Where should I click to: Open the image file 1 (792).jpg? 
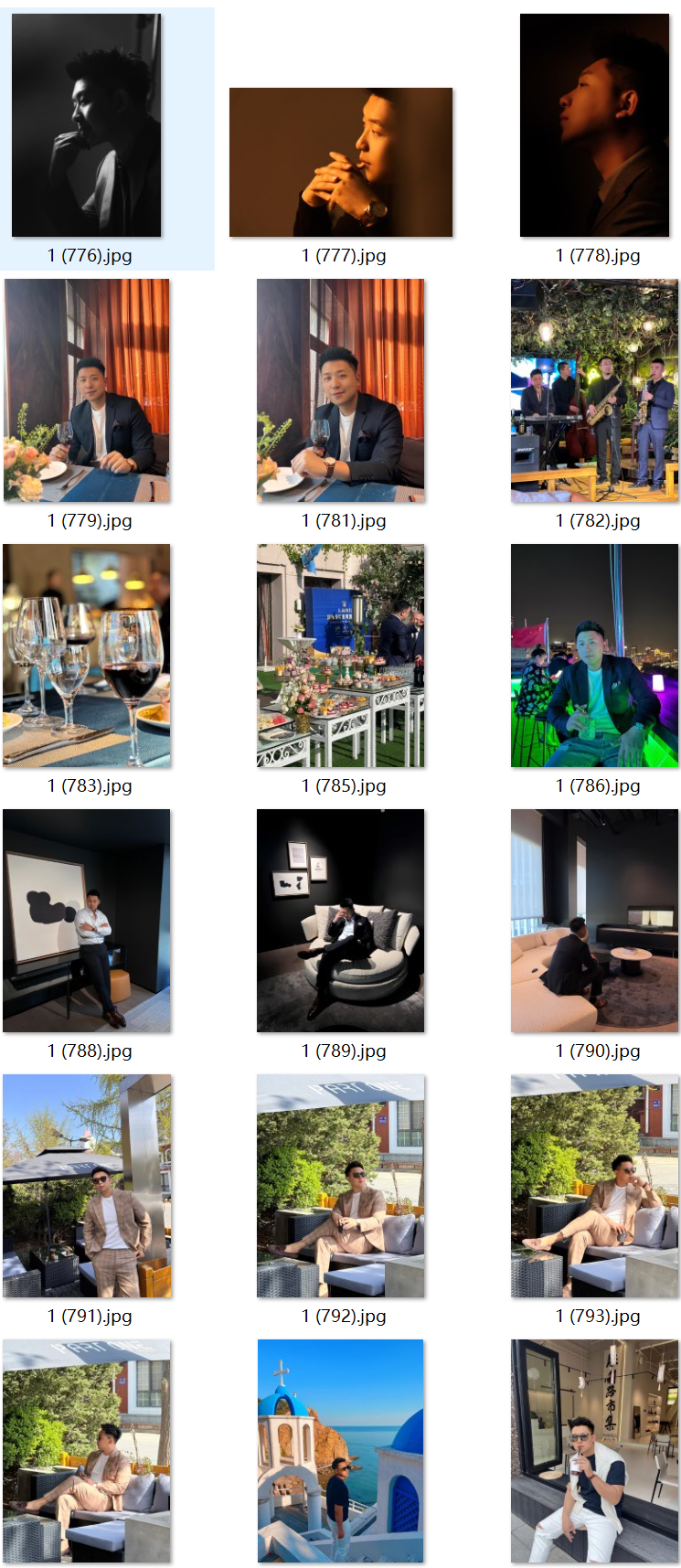click(x=341, y=1186)
